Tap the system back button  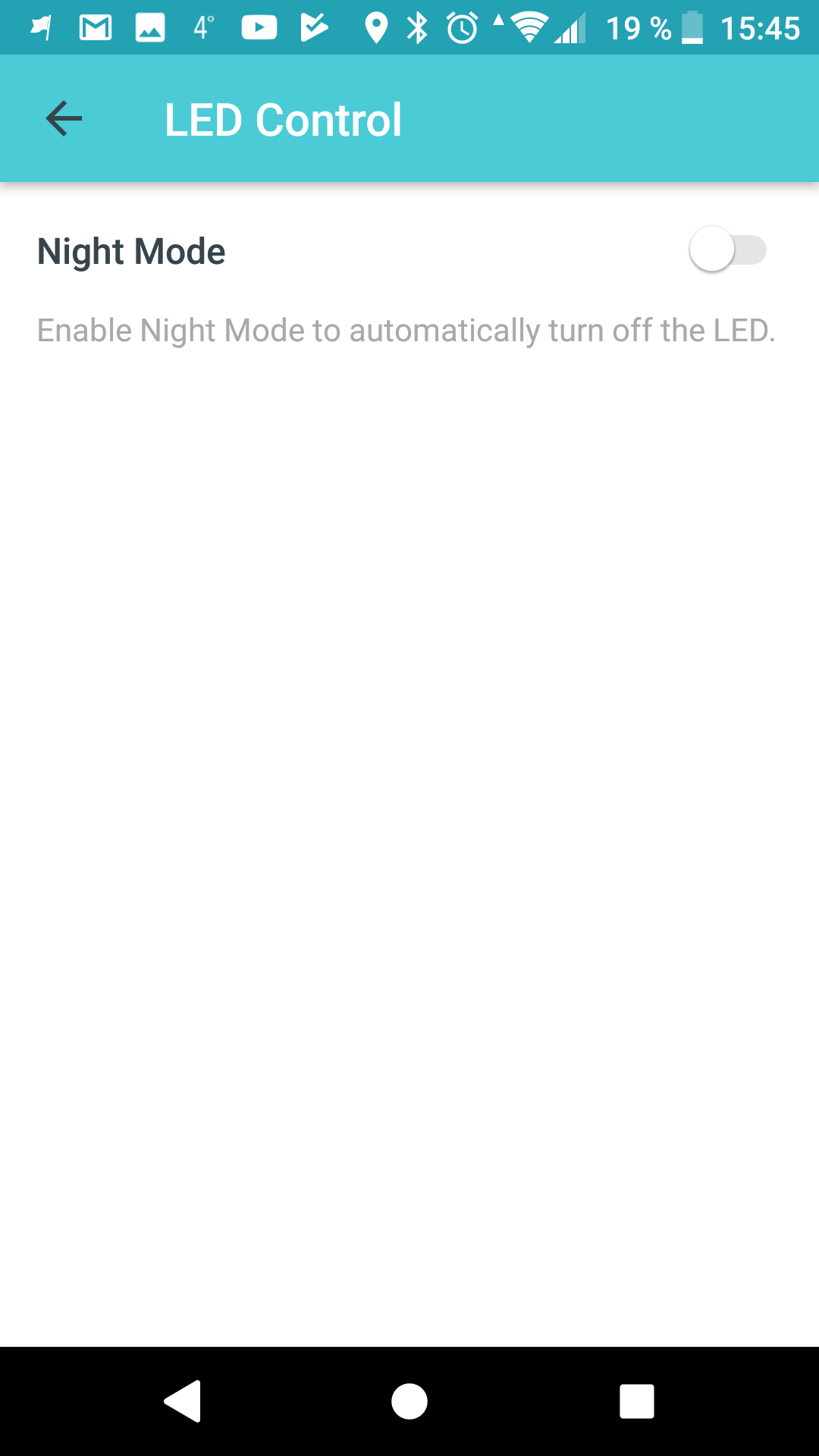click(183, 1401)
